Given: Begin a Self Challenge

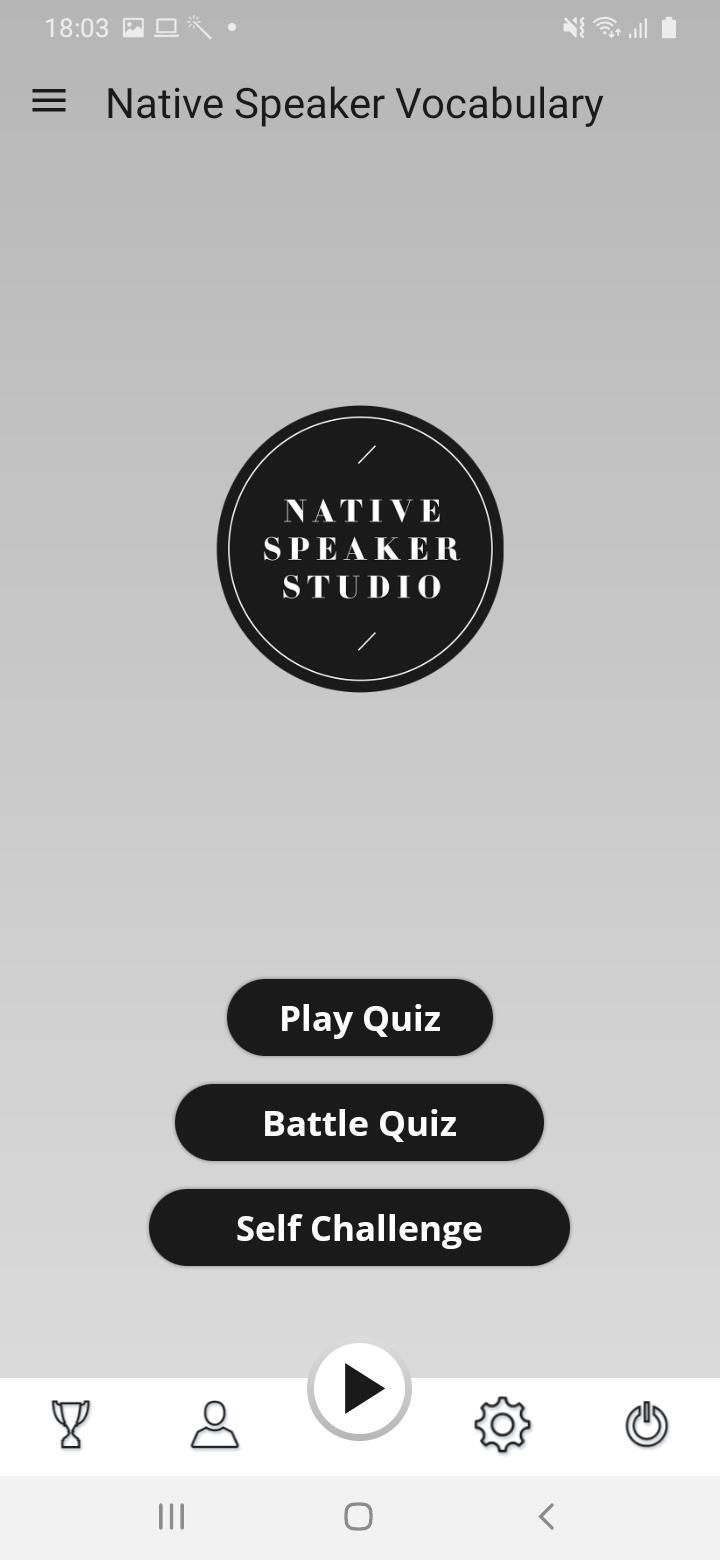Looking at the screenshot, I should coord(360,1228).
